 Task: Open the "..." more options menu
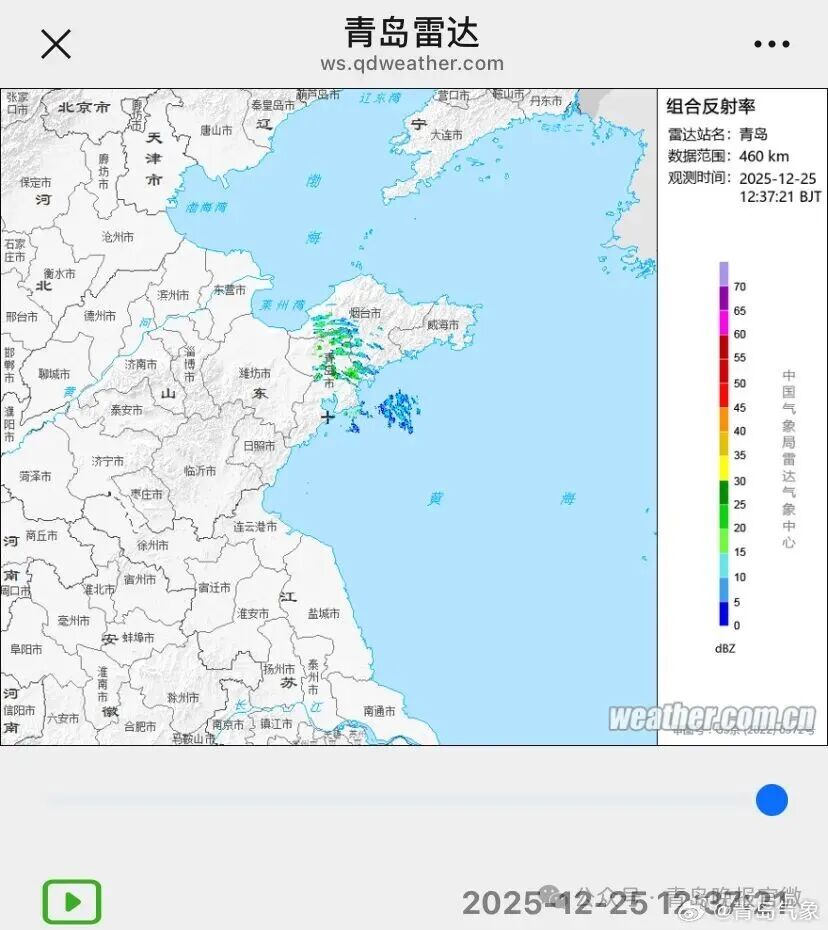pyautogui.click(x=770, y=44)
